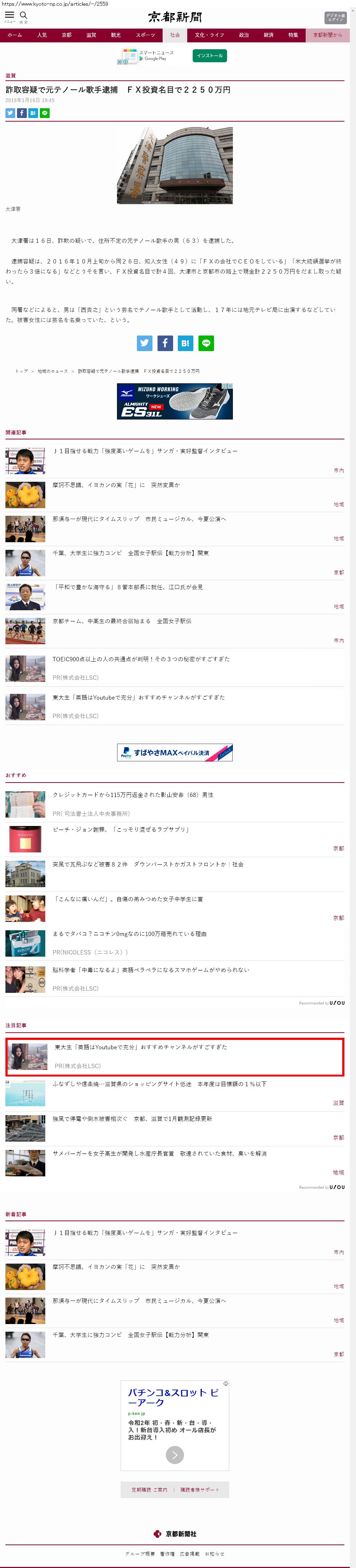Open the 著作権 footer link
The width and height of the screenshot is (356, 1568).
pyautogui.click(x=167, y=1554)
